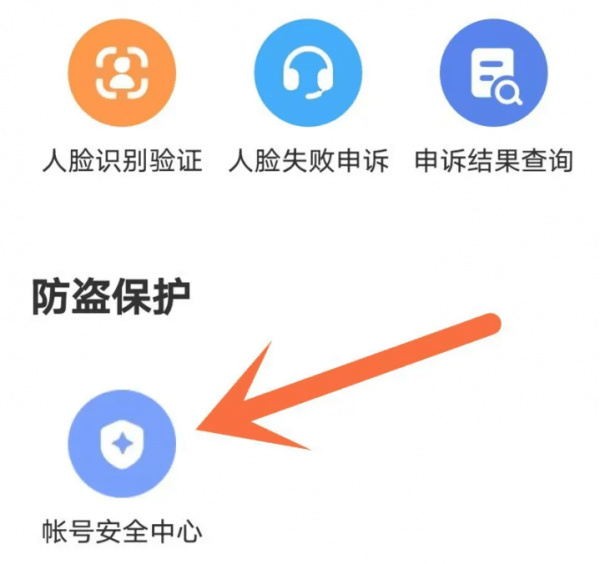Select 人脸失败申诉 appeal option
Screen dimensions: 600x564
point(308,72)
